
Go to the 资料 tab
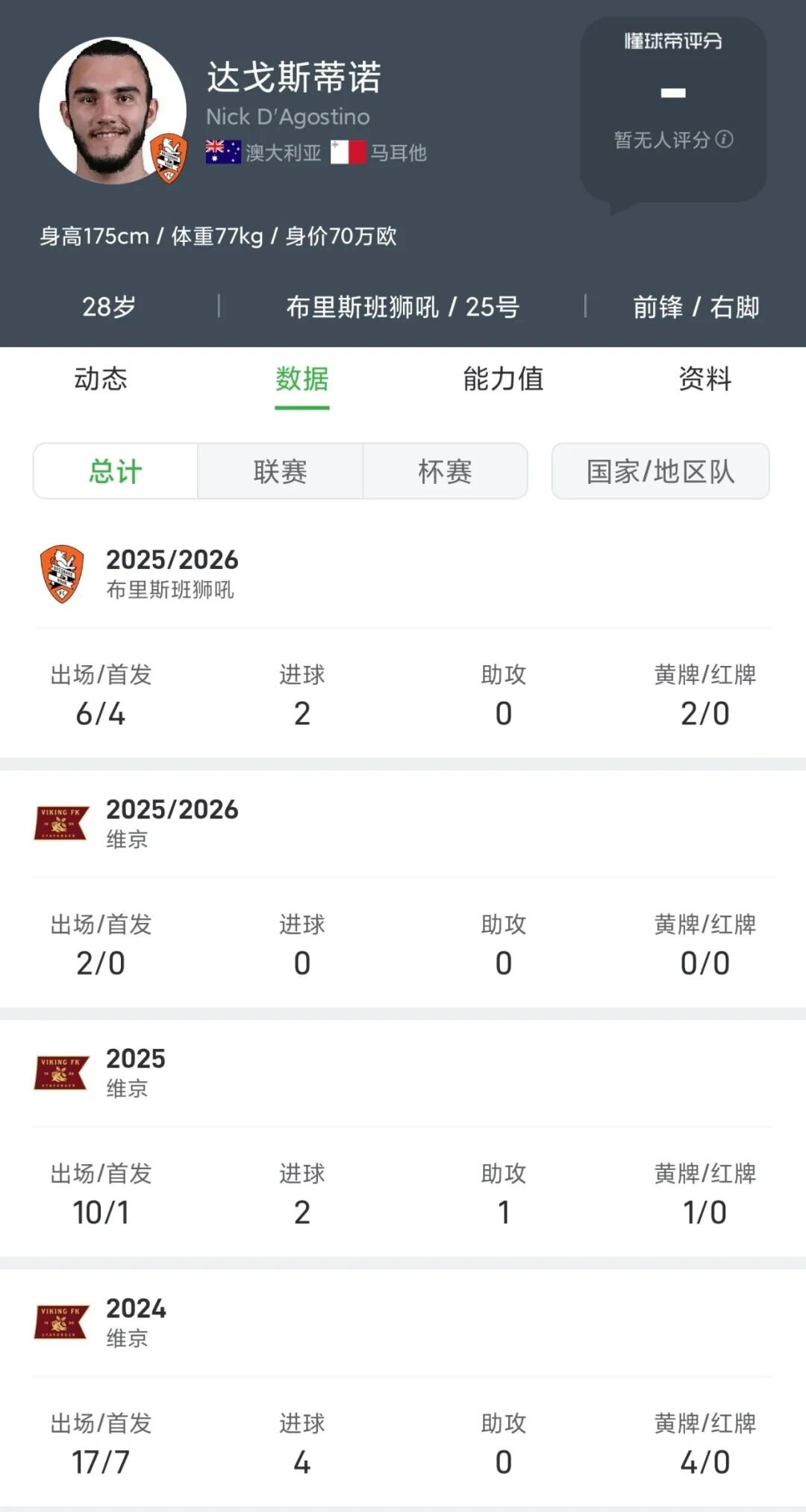[705, 379]
